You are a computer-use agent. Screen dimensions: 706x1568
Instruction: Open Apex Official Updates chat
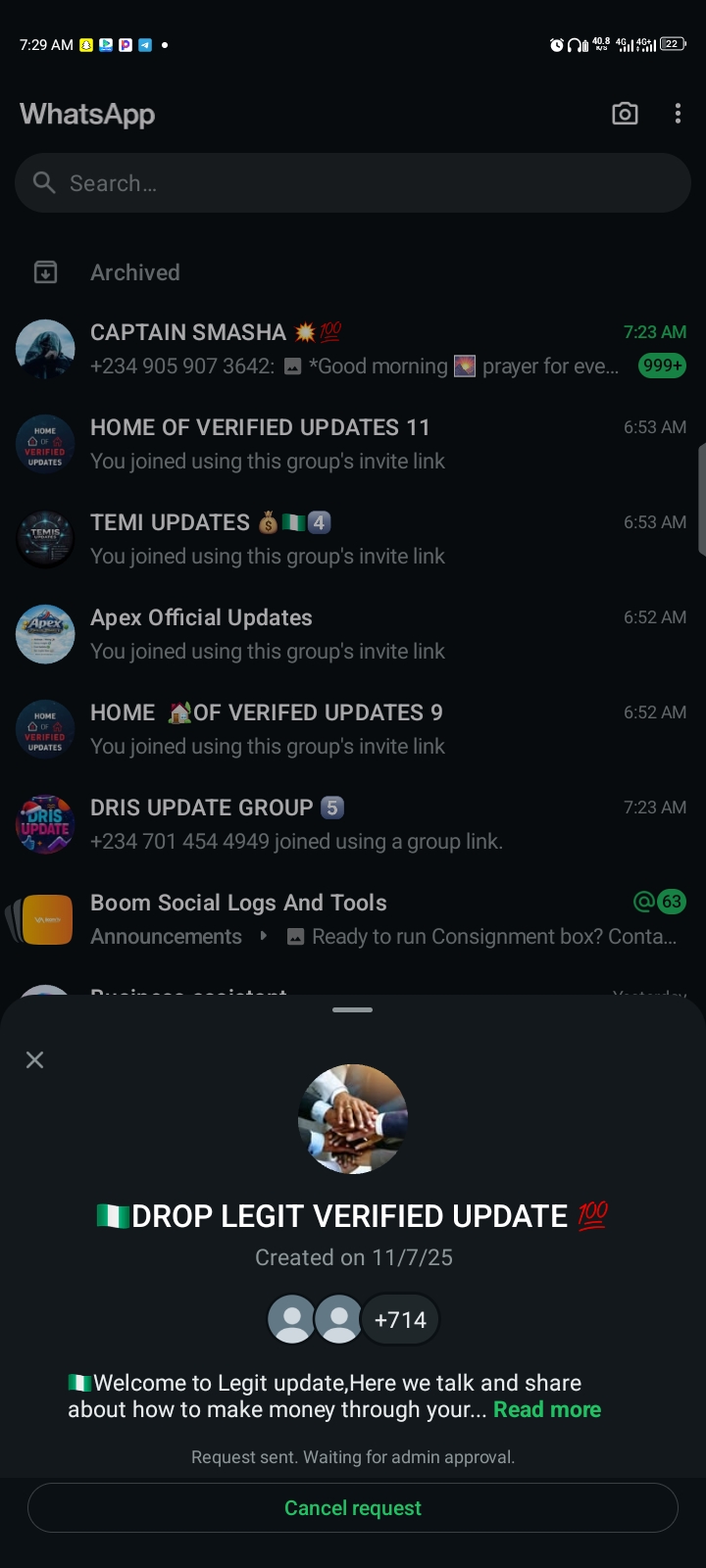coord(353,634)
